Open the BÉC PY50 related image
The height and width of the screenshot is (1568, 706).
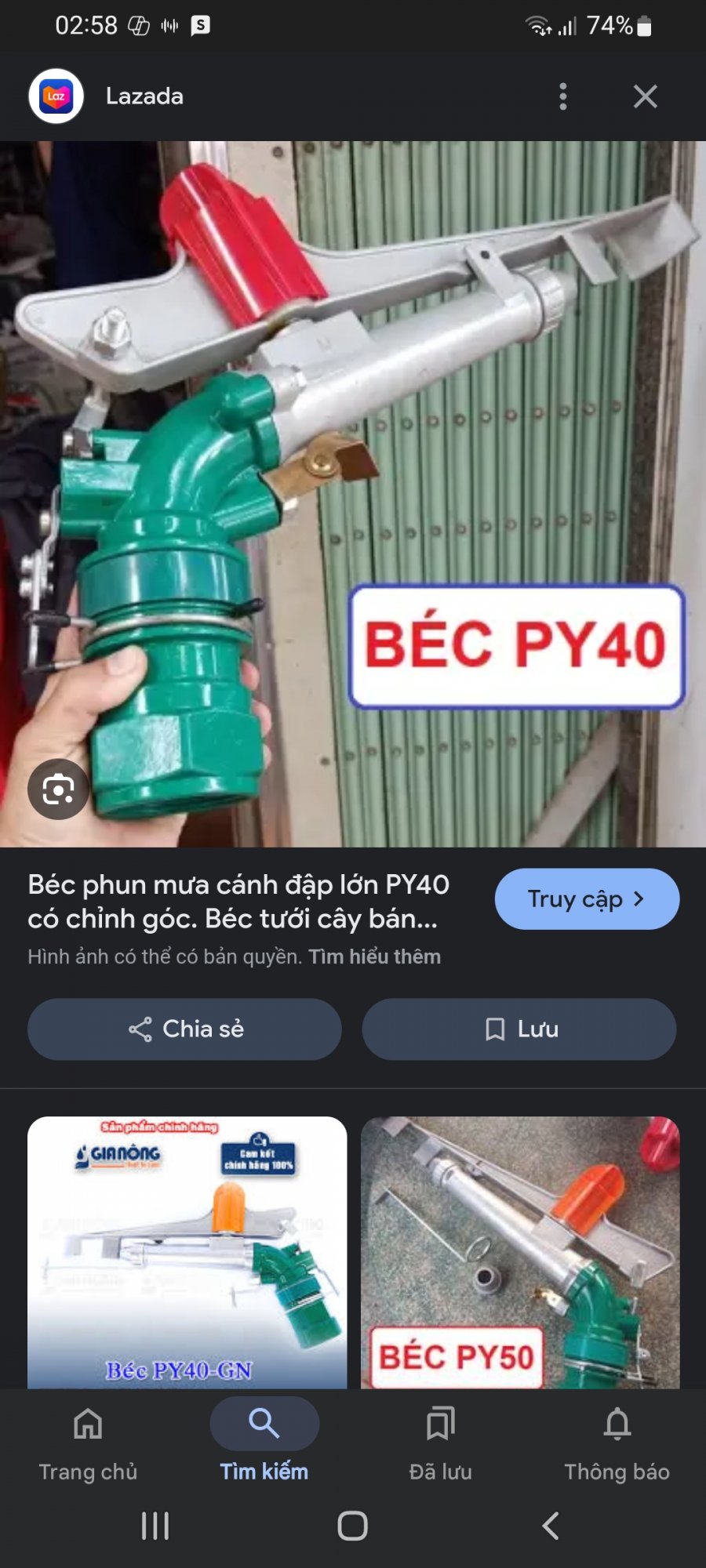519,1251
